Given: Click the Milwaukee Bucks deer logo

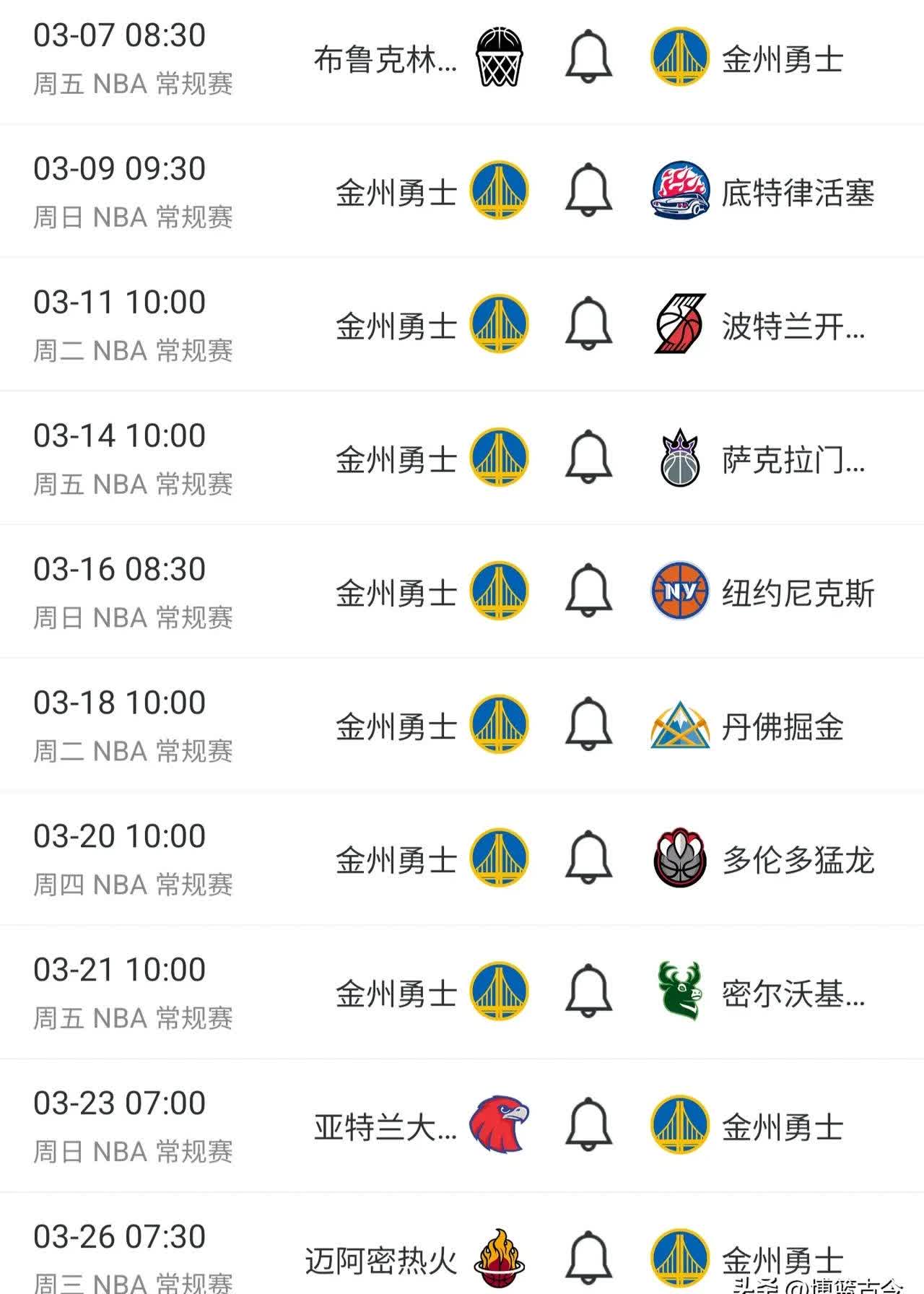Looking at the screenshot, I should coord(679,991).
